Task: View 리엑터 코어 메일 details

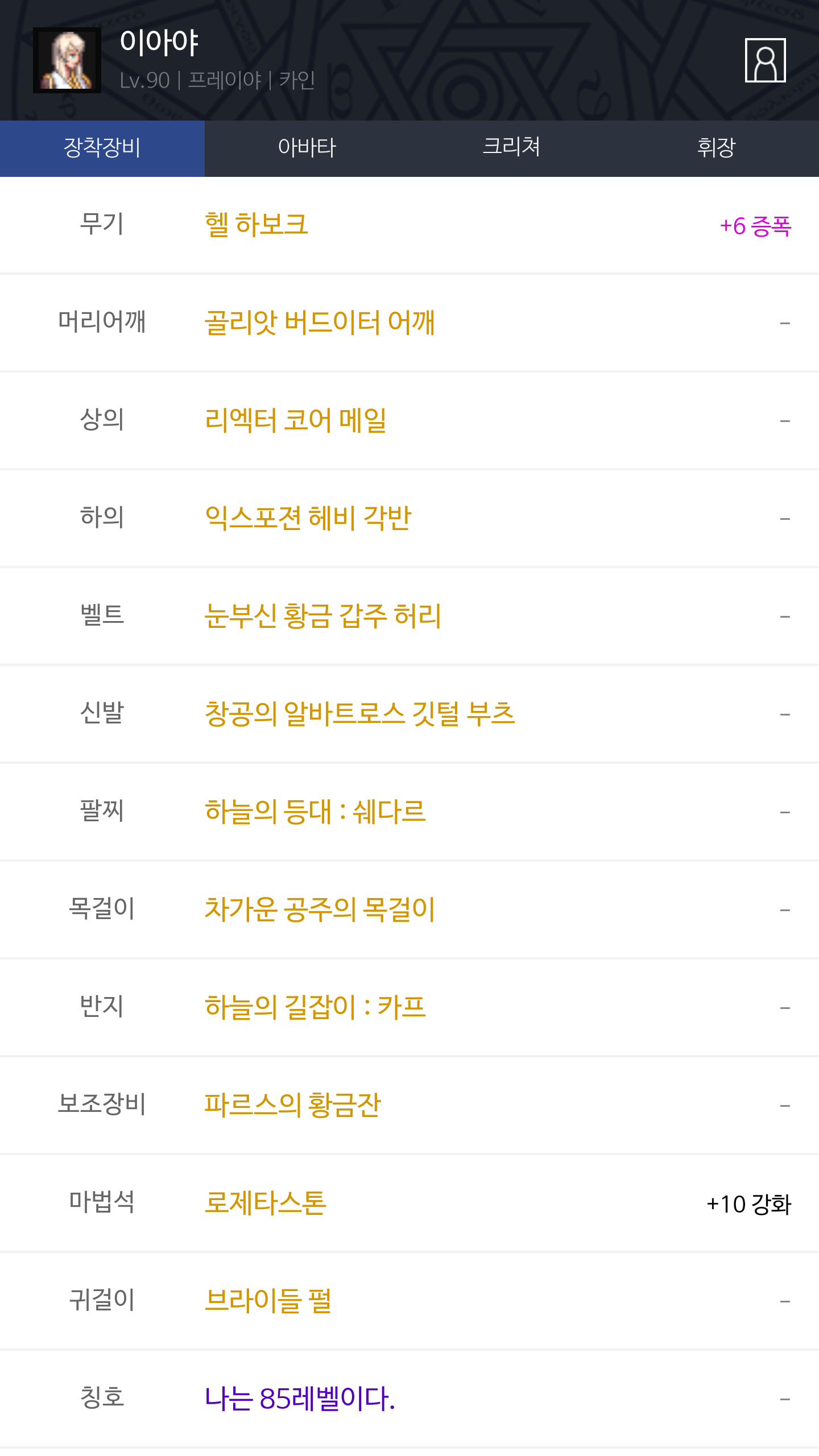Action: (x=296, y=420)
